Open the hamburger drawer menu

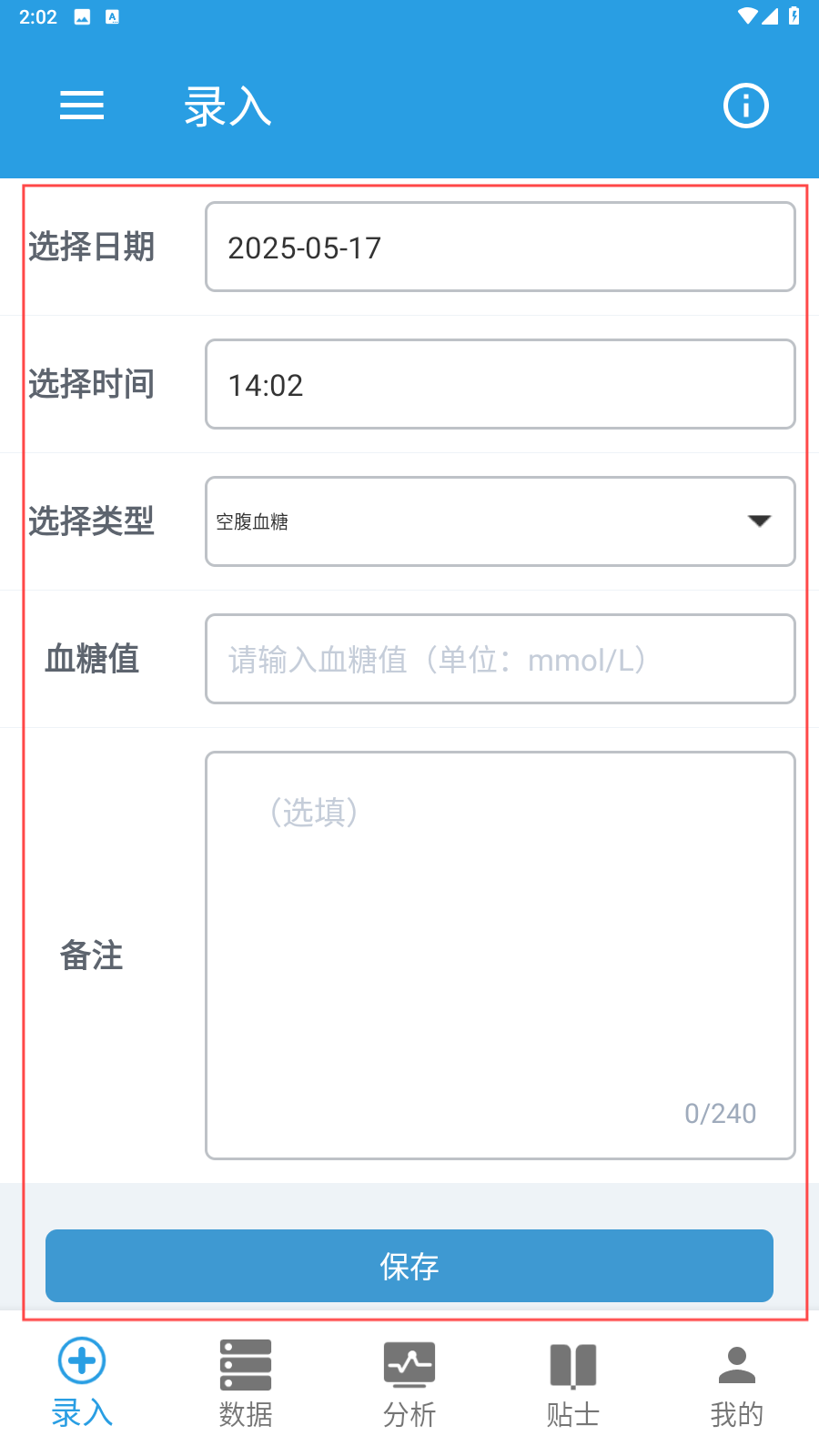[82, 106]
